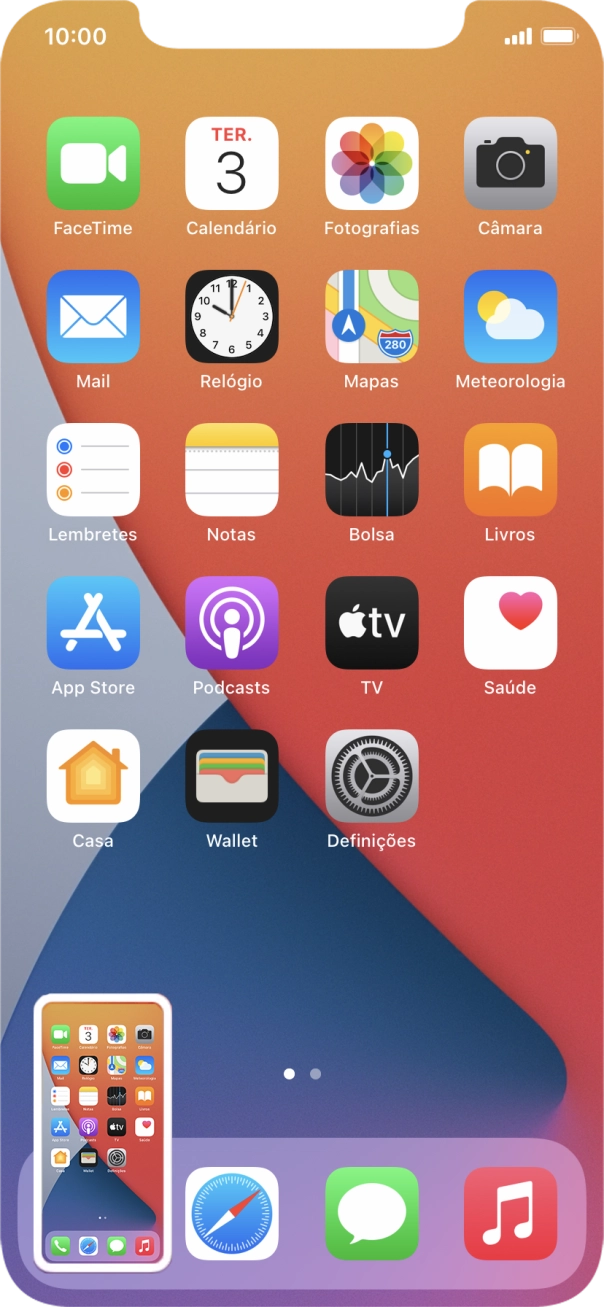This screenshot has width=604, height=1307.
Task: Open the Saúde health app
Action: 510,622
